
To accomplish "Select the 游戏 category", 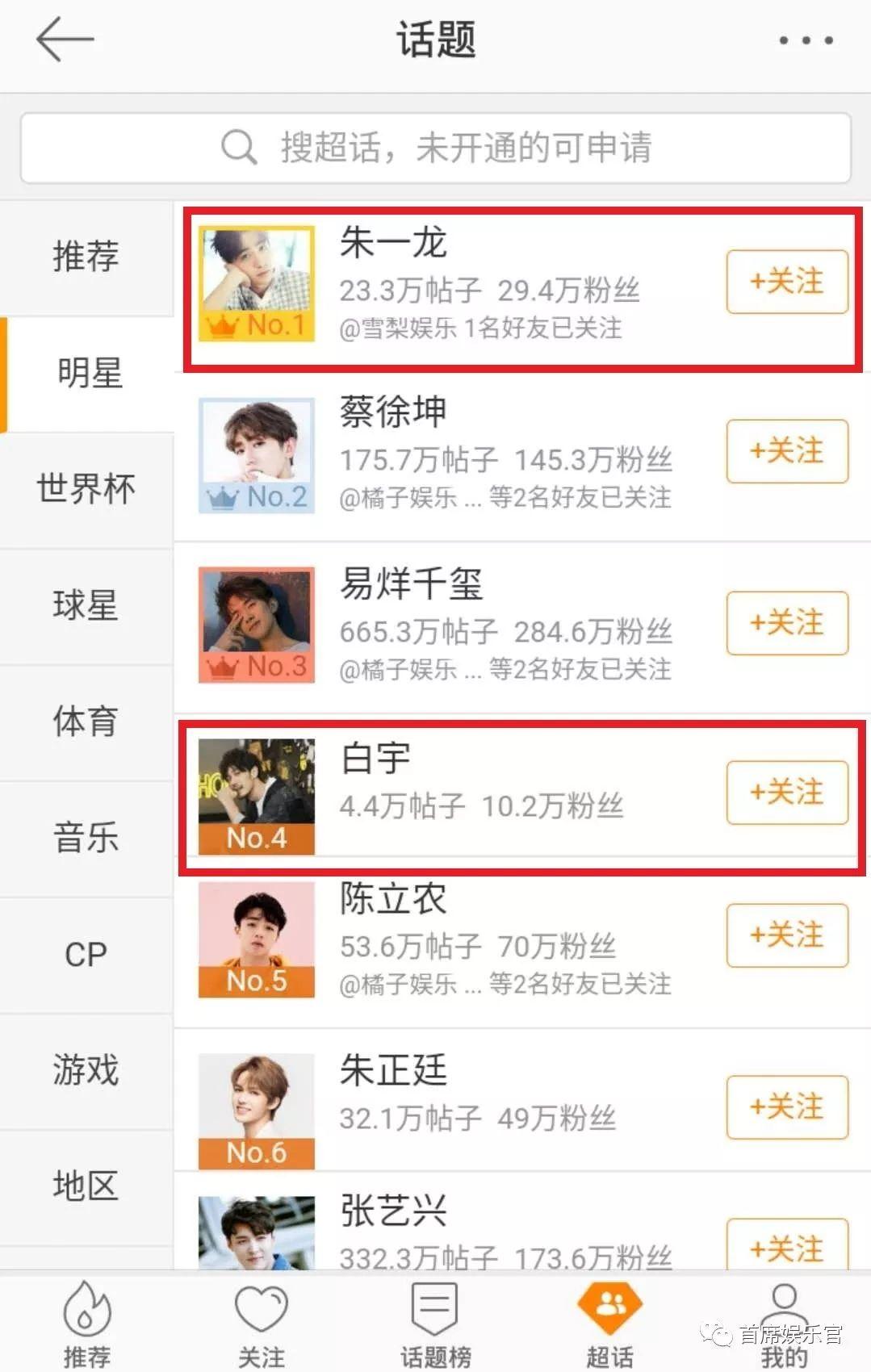I will 86,1070.
